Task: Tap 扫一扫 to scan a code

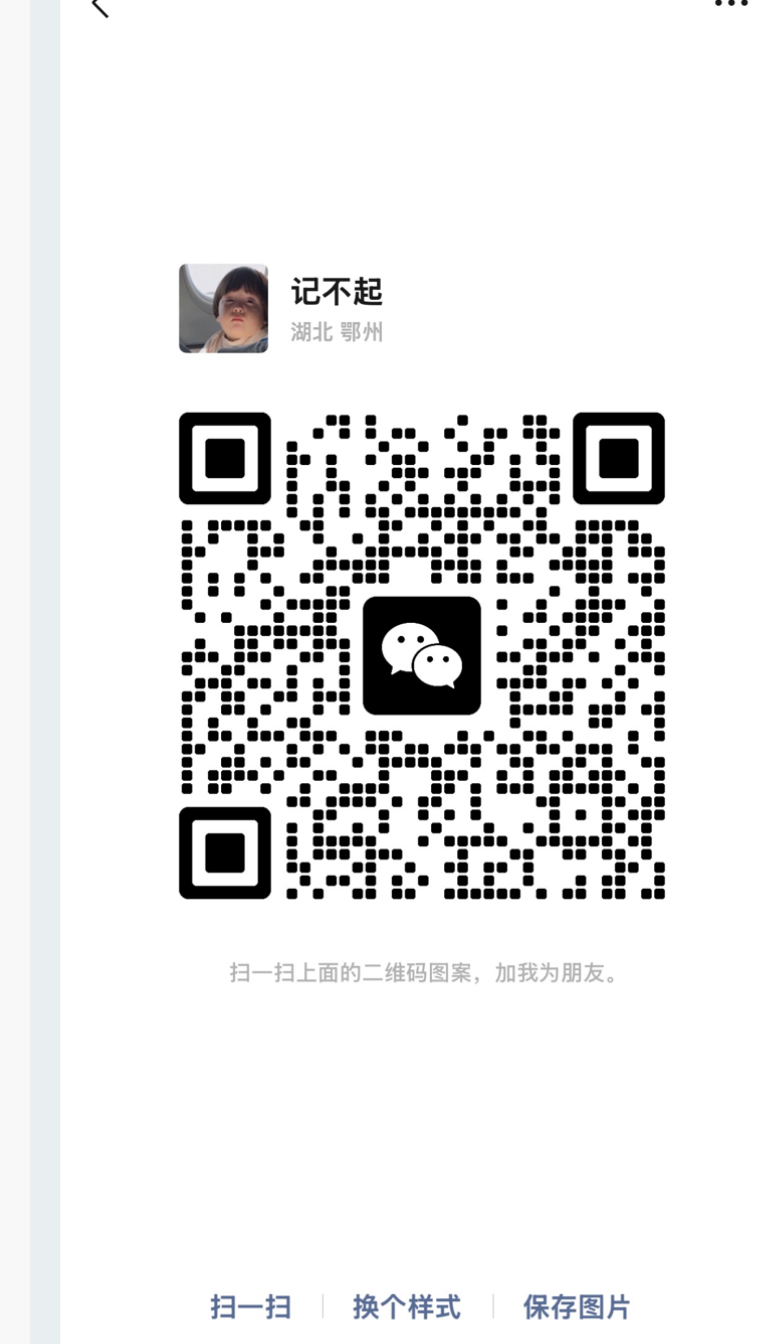Action: (x=250, y=1306)
